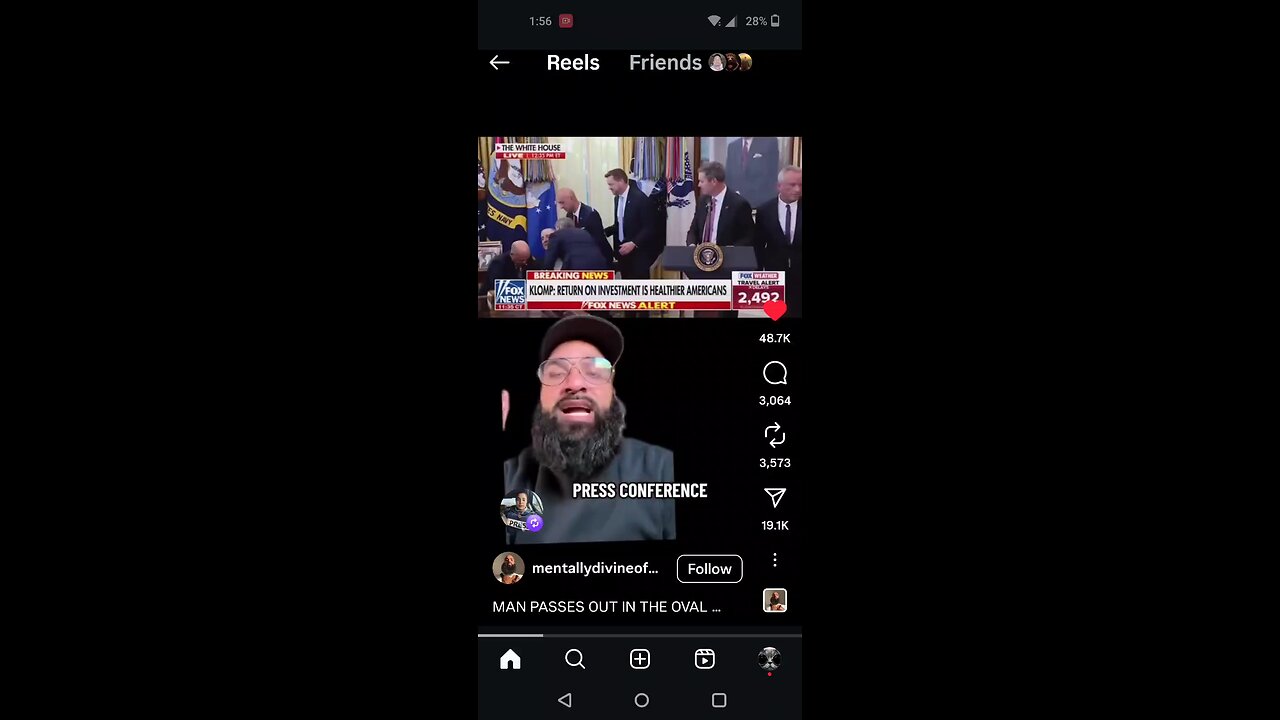Create a new post

pyautogui.click(x=640, y=659)
